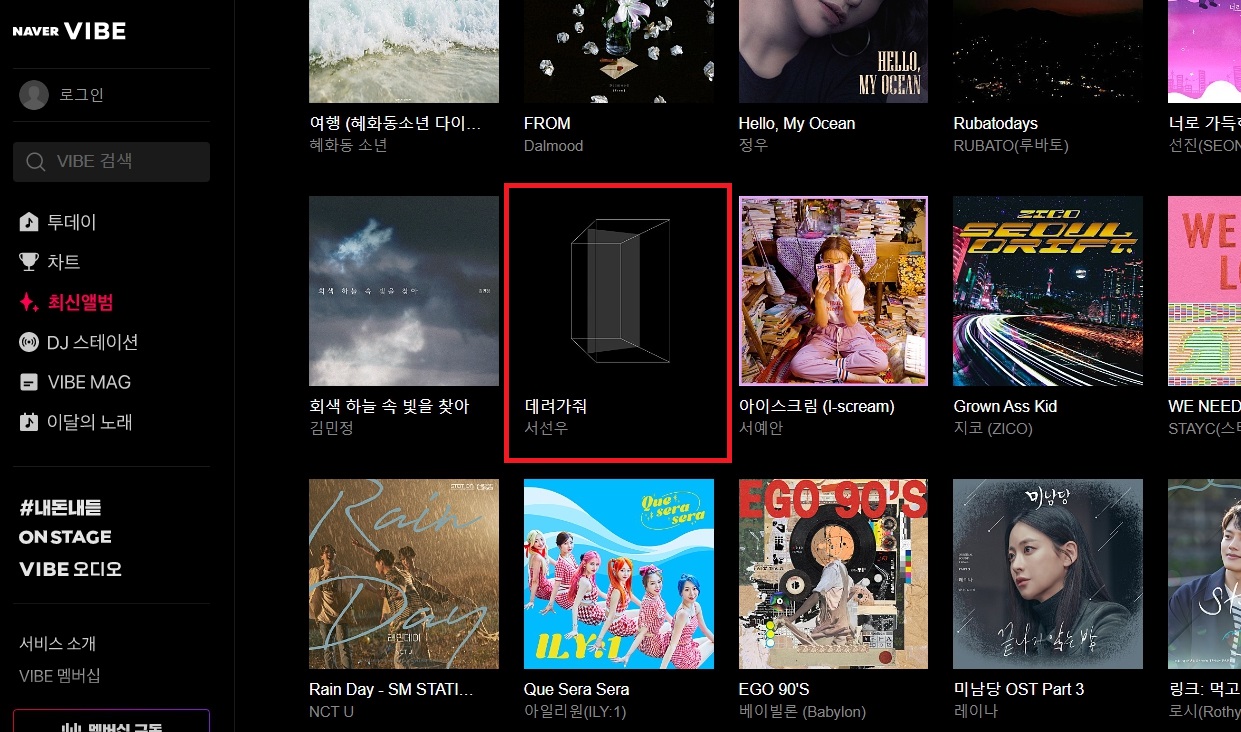Screen dimensions: 1241x732
Task: Go to the 투데이 section
Action: (71, 222)
